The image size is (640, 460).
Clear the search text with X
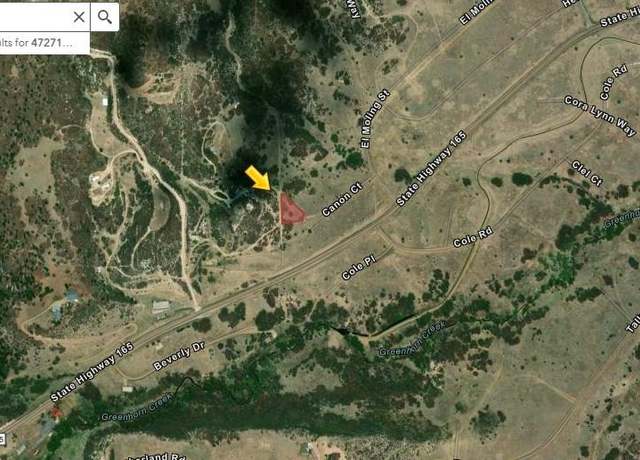tap(79, 17)
